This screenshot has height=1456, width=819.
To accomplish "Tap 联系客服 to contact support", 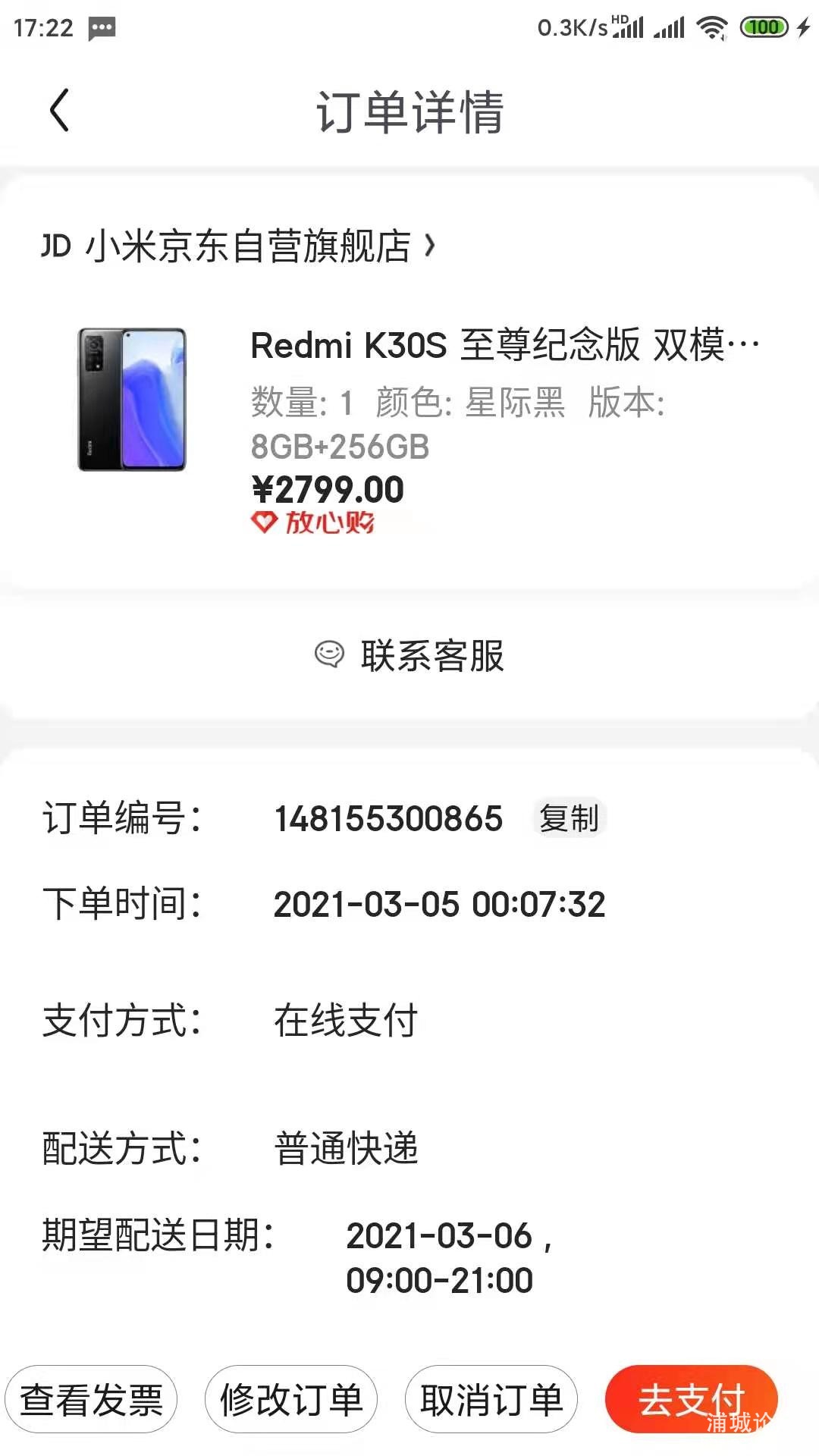I will click(x=409, y=656).
